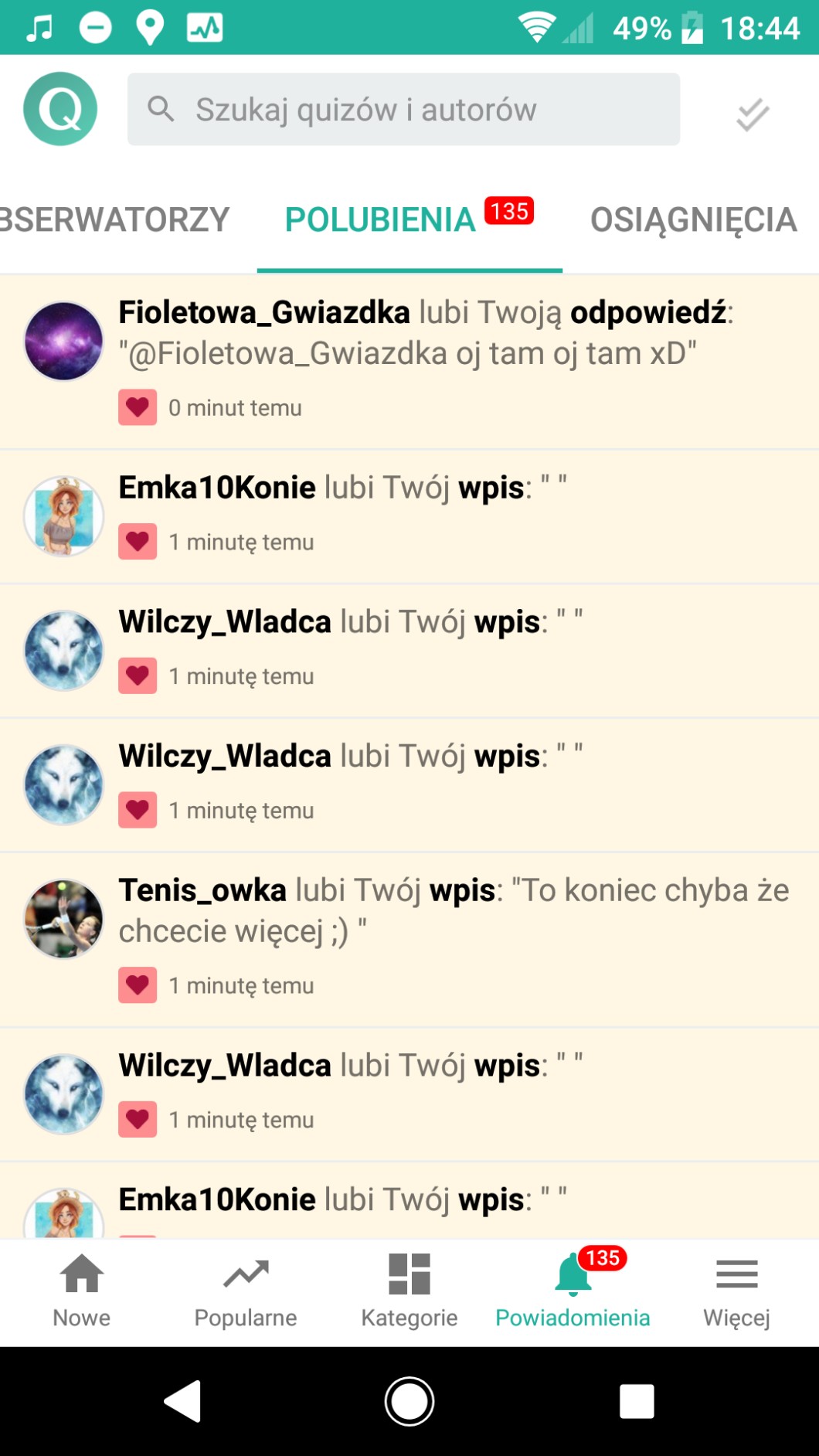Browse Kategorie
Screen dimensions: 819x1456
(x=409, y=1291)
